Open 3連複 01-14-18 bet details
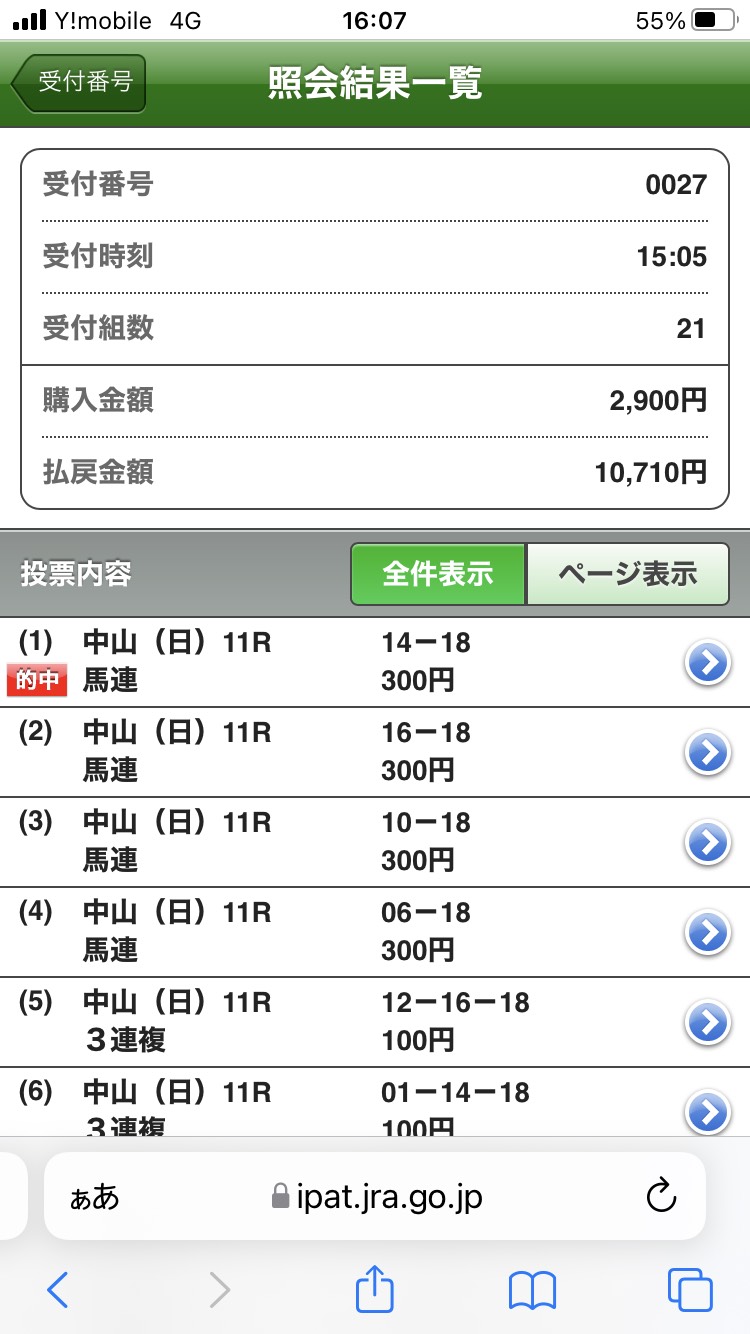 click(x=708, y=1110)
